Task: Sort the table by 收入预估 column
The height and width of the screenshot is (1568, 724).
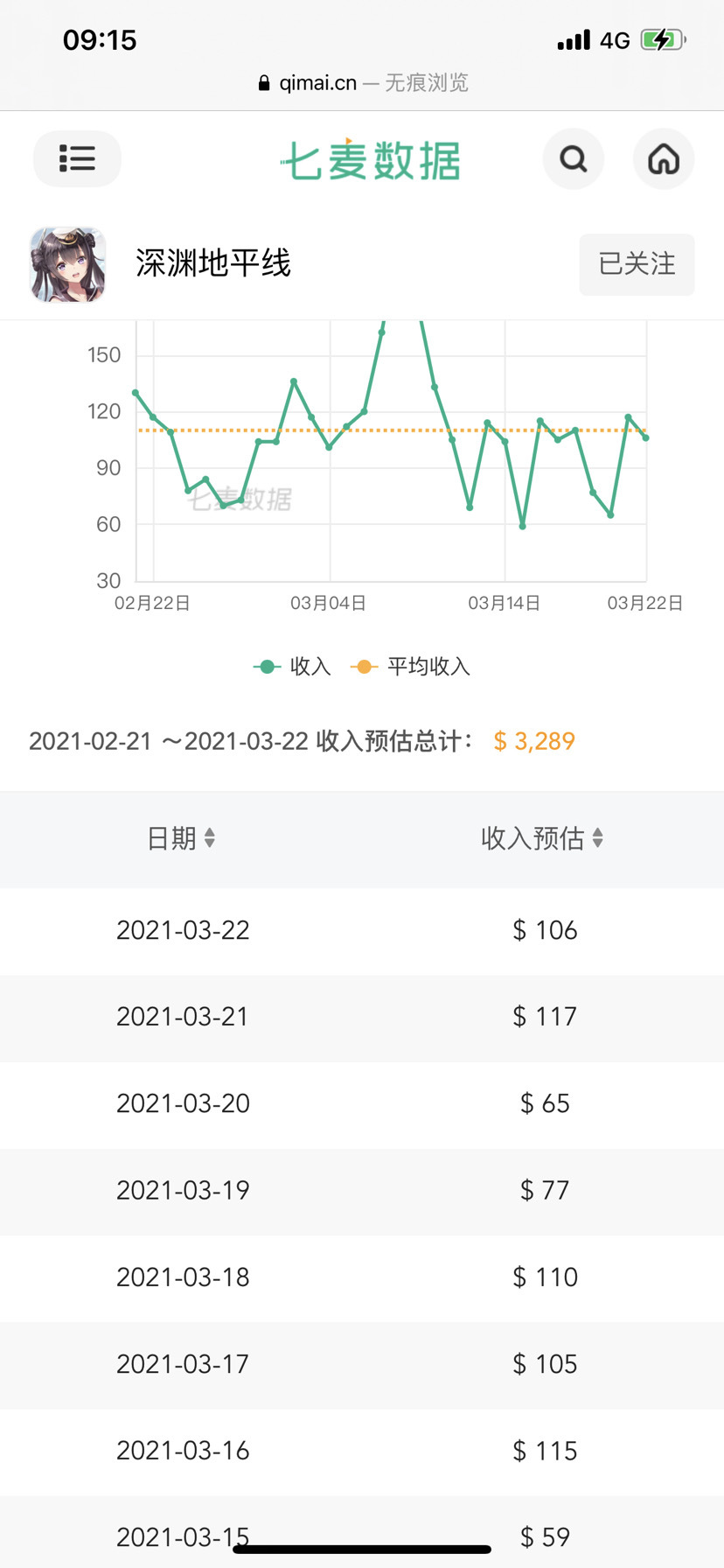Action: pos(542,838)
